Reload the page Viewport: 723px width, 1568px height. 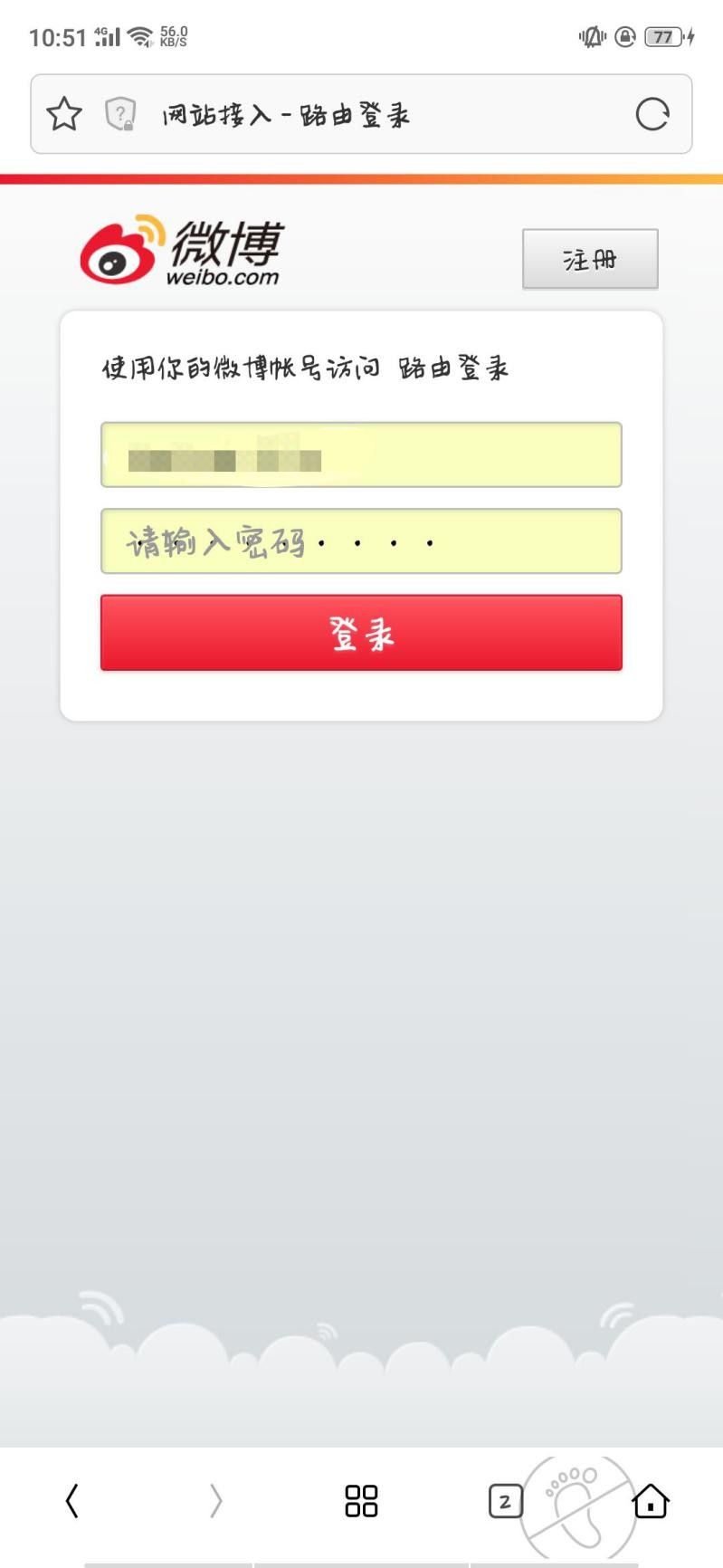coord(652,114)
